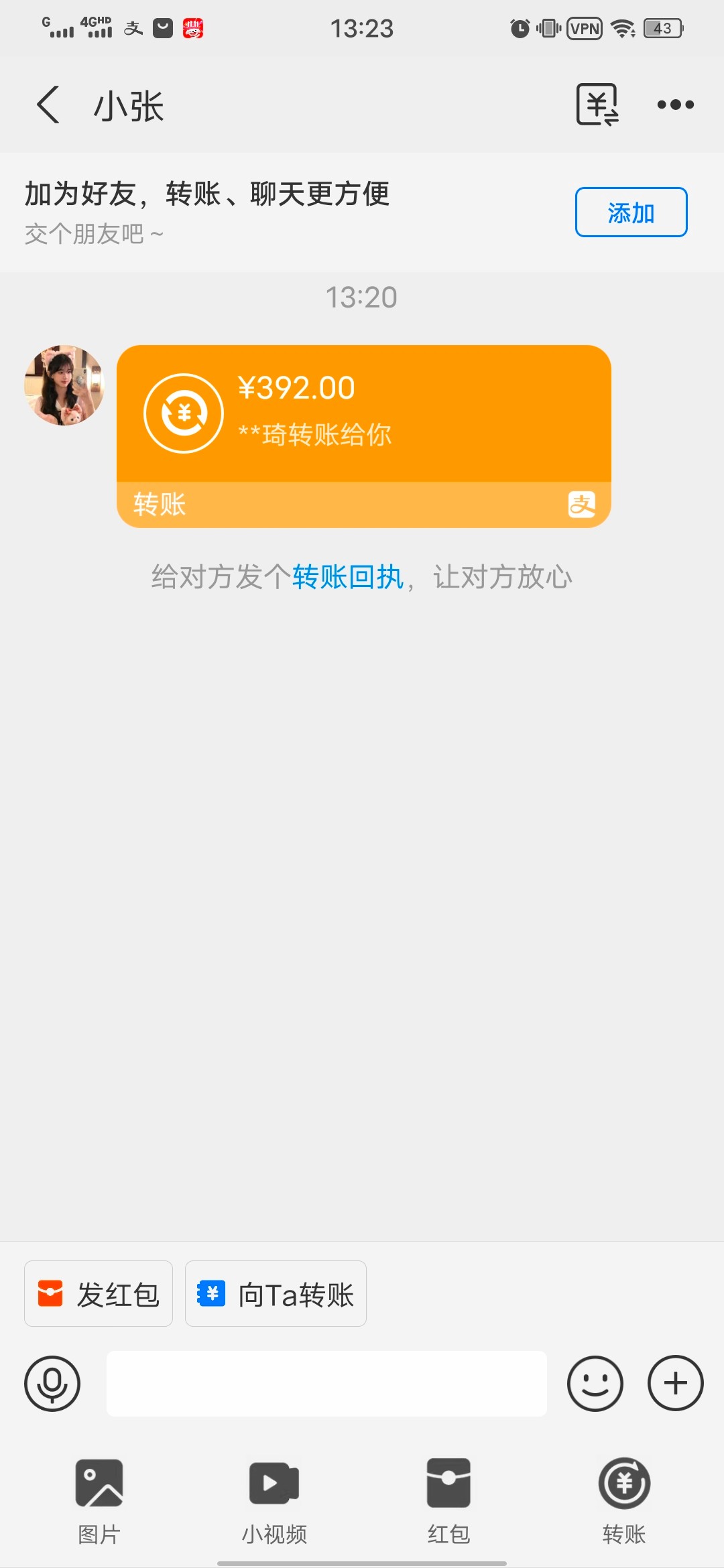Open the transfer records icon
724x1568 pixels.
[597, 105]
